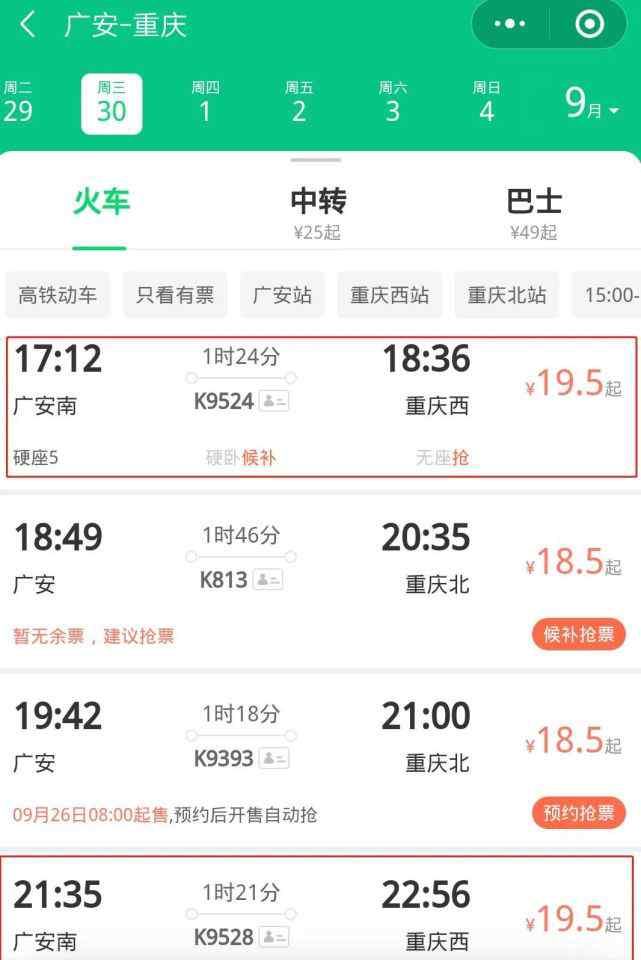Screen dimensions: 641x960
Task: Switch to the 中转 tab
Action: pyautogui.click(x=318, y=212)
